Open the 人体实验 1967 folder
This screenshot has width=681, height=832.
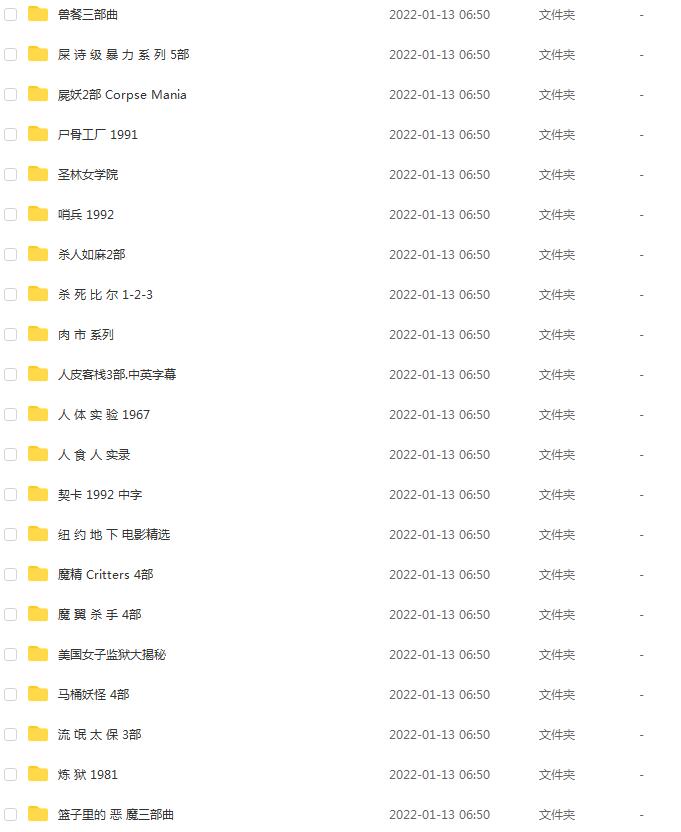[103, 414]
